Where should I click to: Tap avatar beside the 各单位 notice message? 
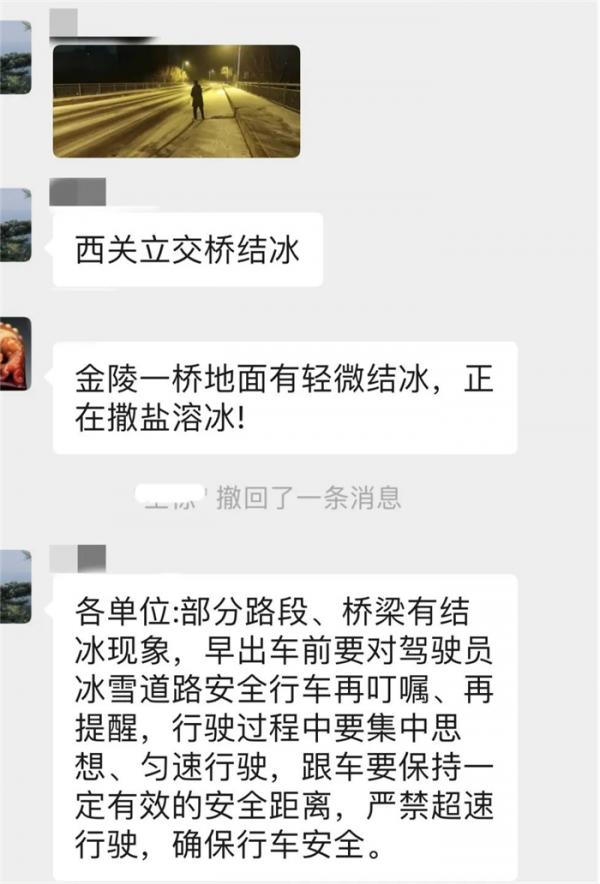click(14, 586)
